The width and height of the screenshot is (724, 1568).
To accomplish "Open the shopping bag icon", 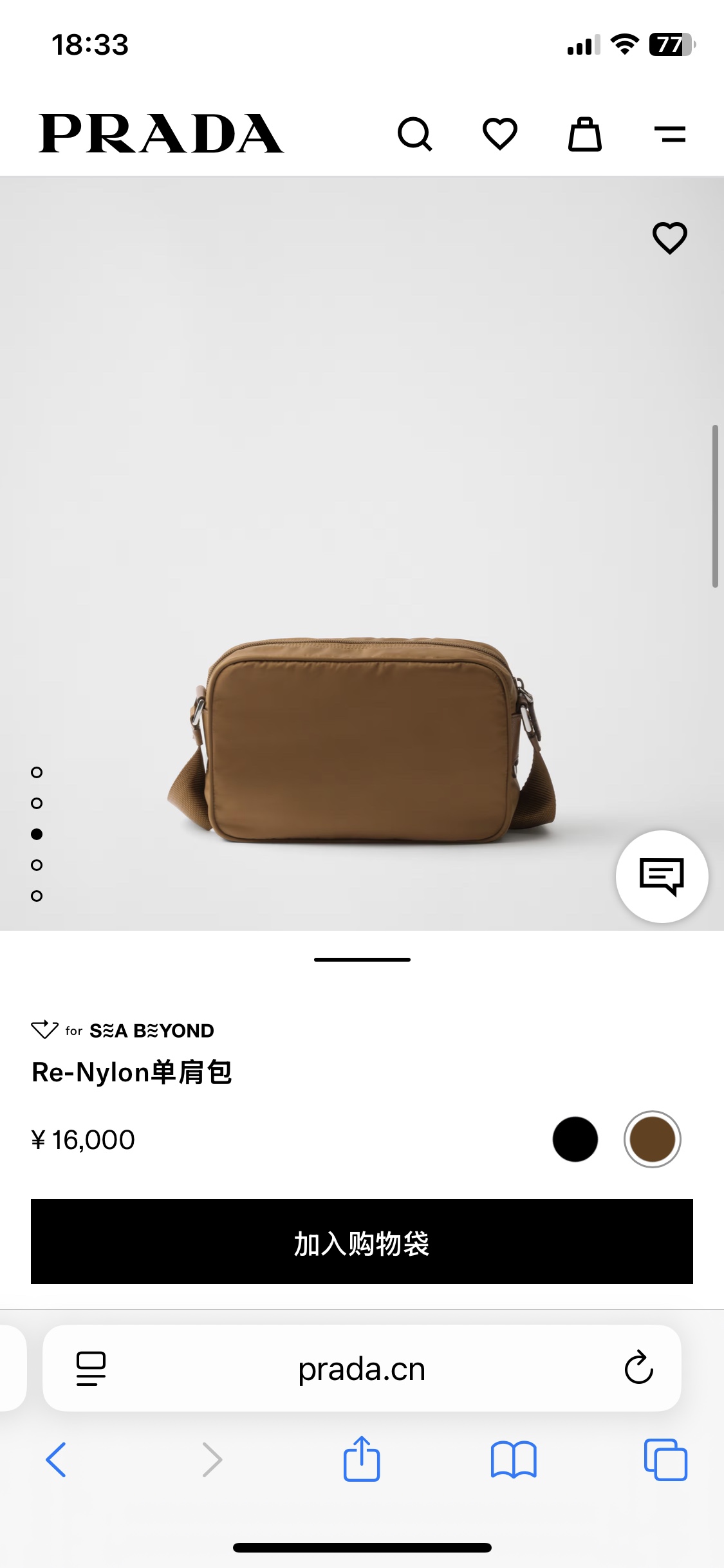I will point(585,134).
